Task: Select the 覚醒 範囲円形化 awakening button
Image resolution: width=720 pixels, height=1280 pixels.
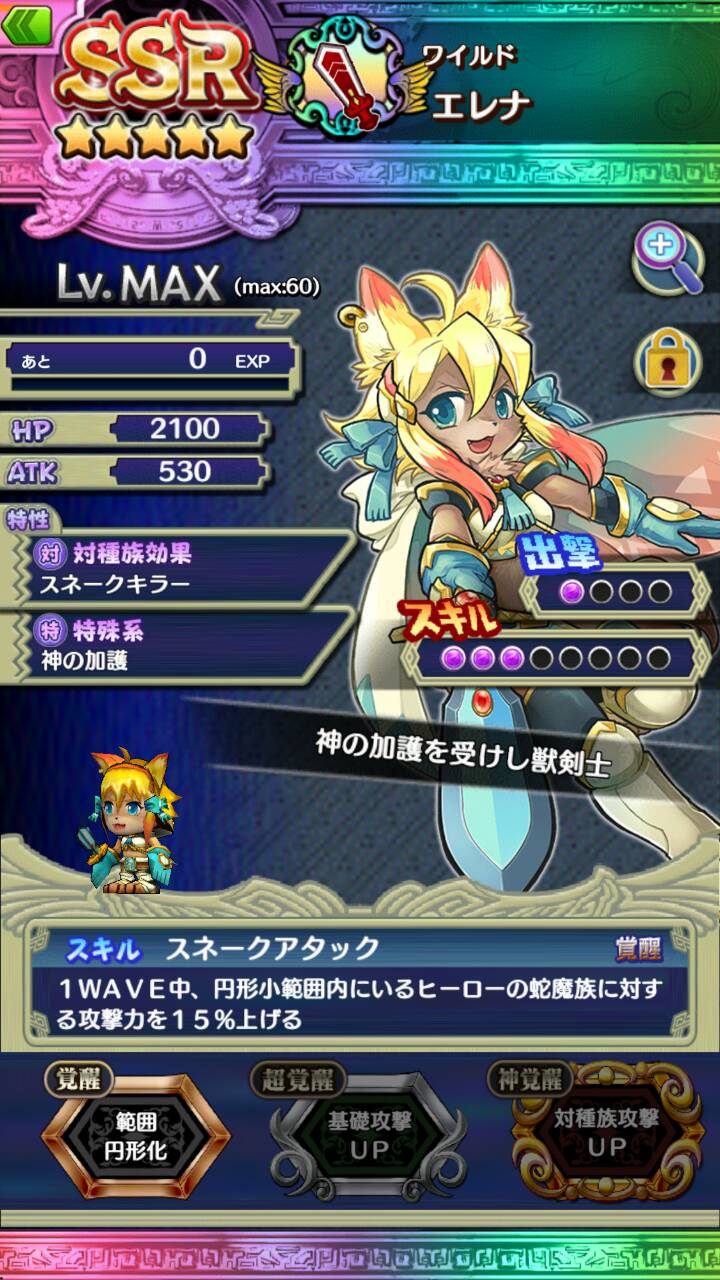Action: (x=136, y=1135)
